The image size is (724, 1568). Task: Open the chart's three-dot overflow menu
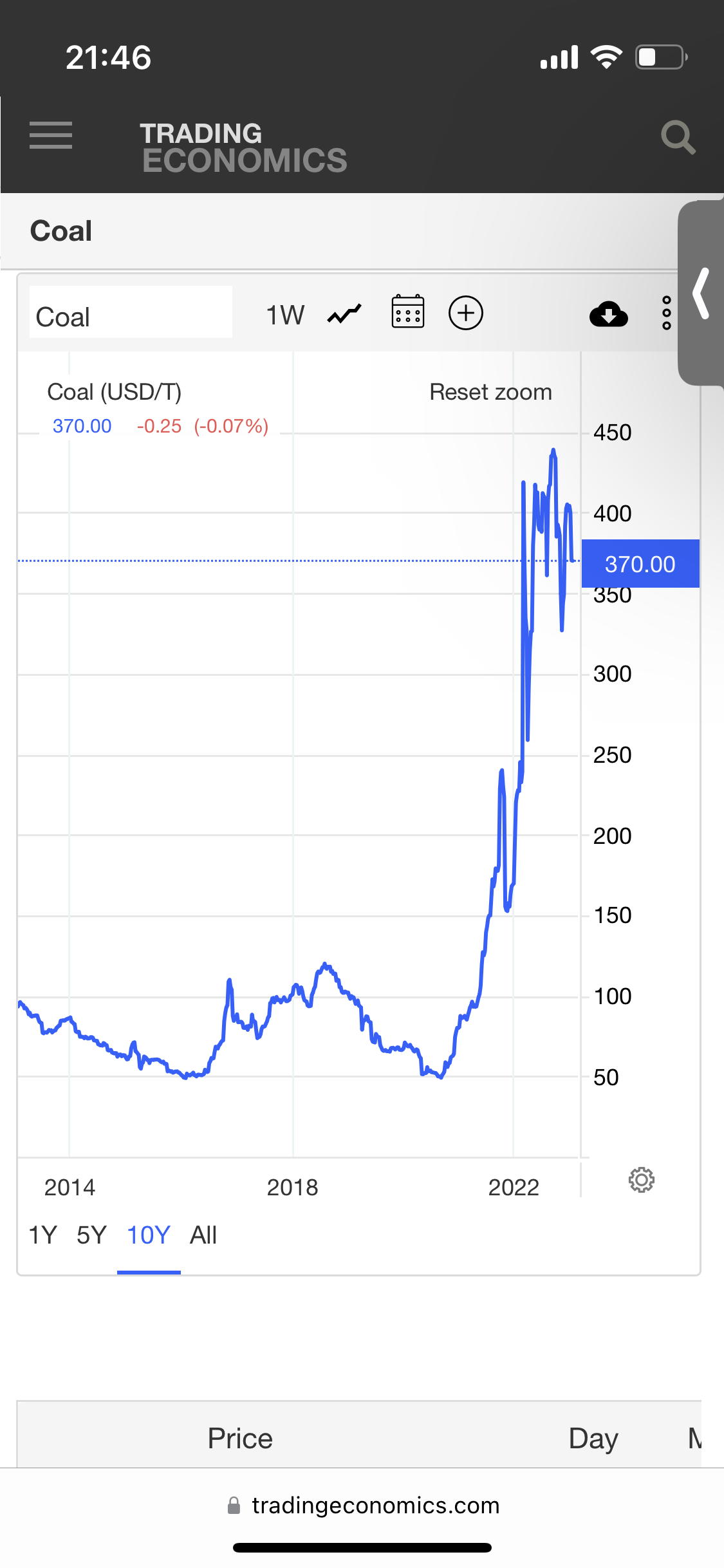(x=667, y=313)
